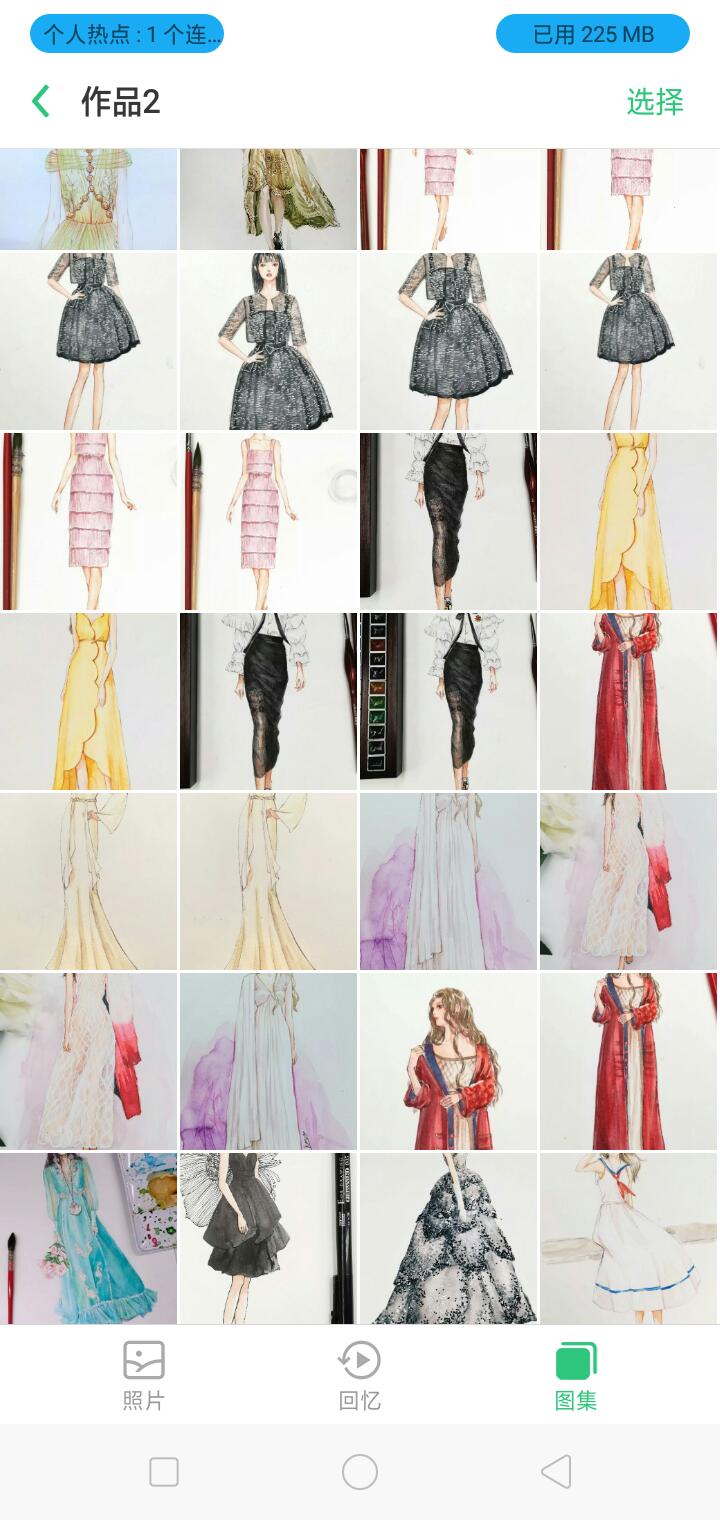The height and width of the screenshot is (1520, 720).
Task: Open the black ruffled dress with pen photo
Action: pyautogui.click(x=268, y=1238)
